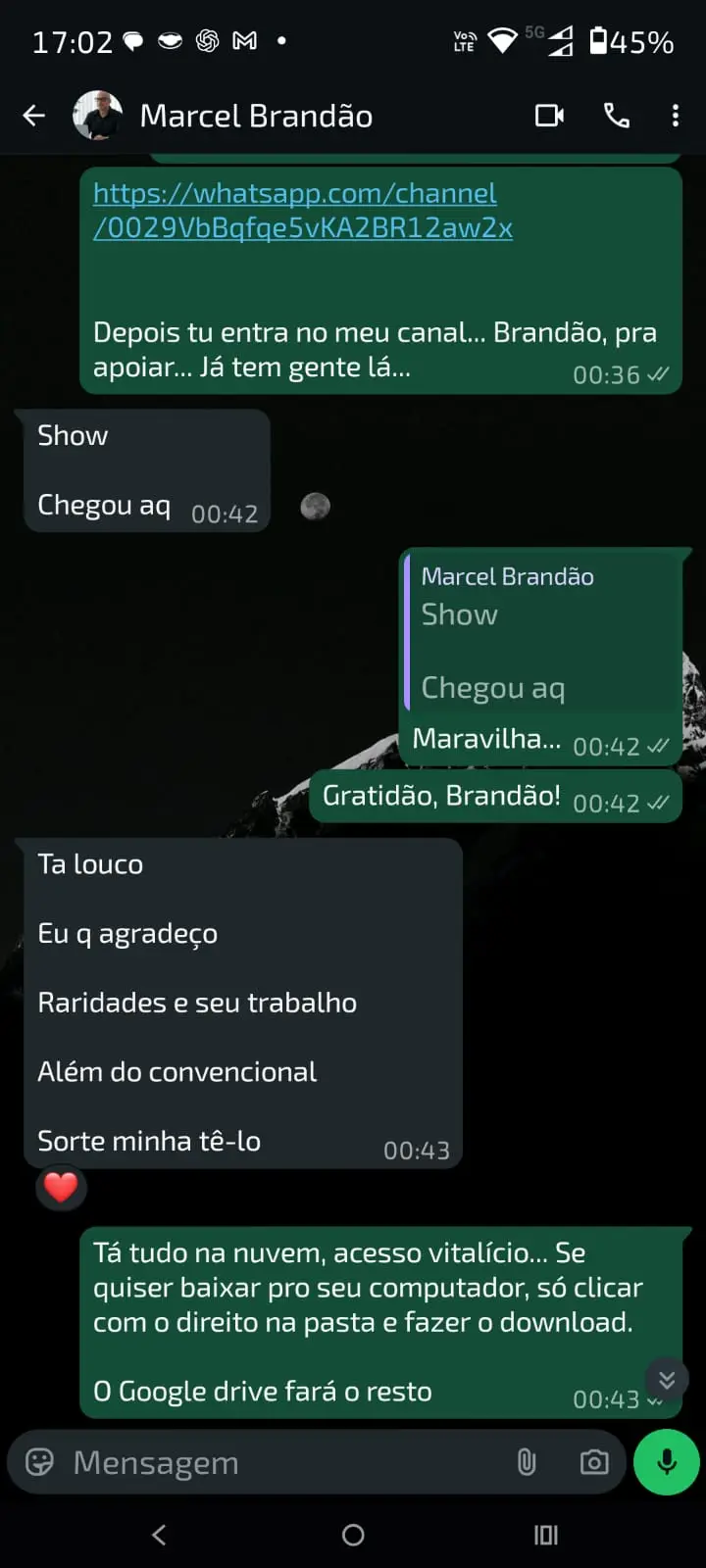Open the camera to send a photo
This screenshot has height=1568, width=706.
tap(593, 1461)
